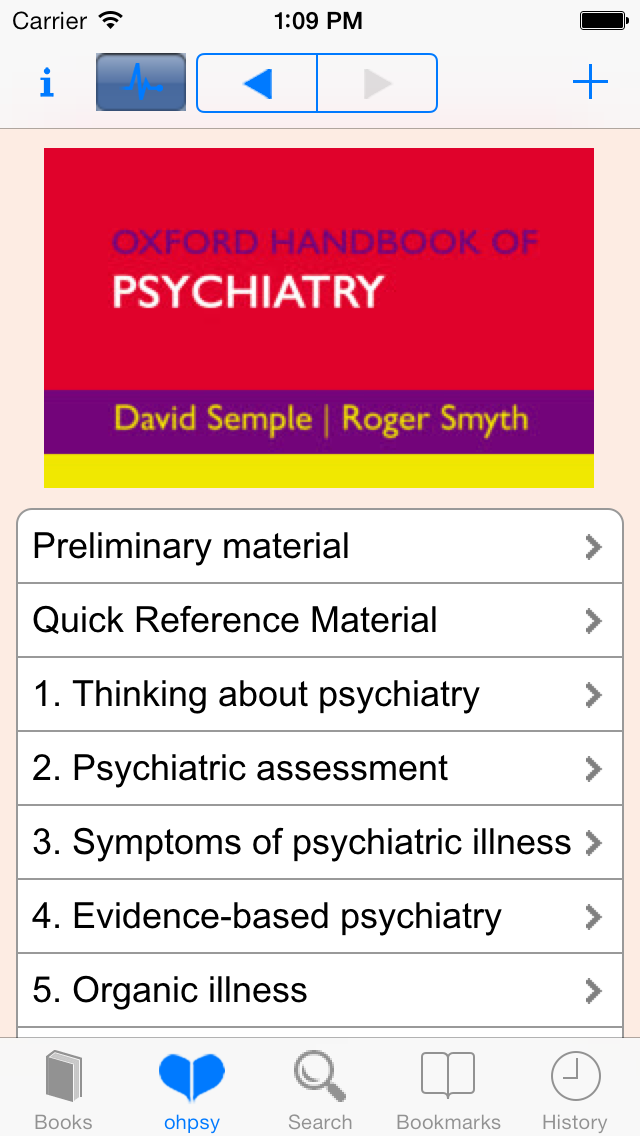Select chapter 2 Psychiatric assessment
Viewport: 640px width, 1136px height.
[x=320, y=769]
